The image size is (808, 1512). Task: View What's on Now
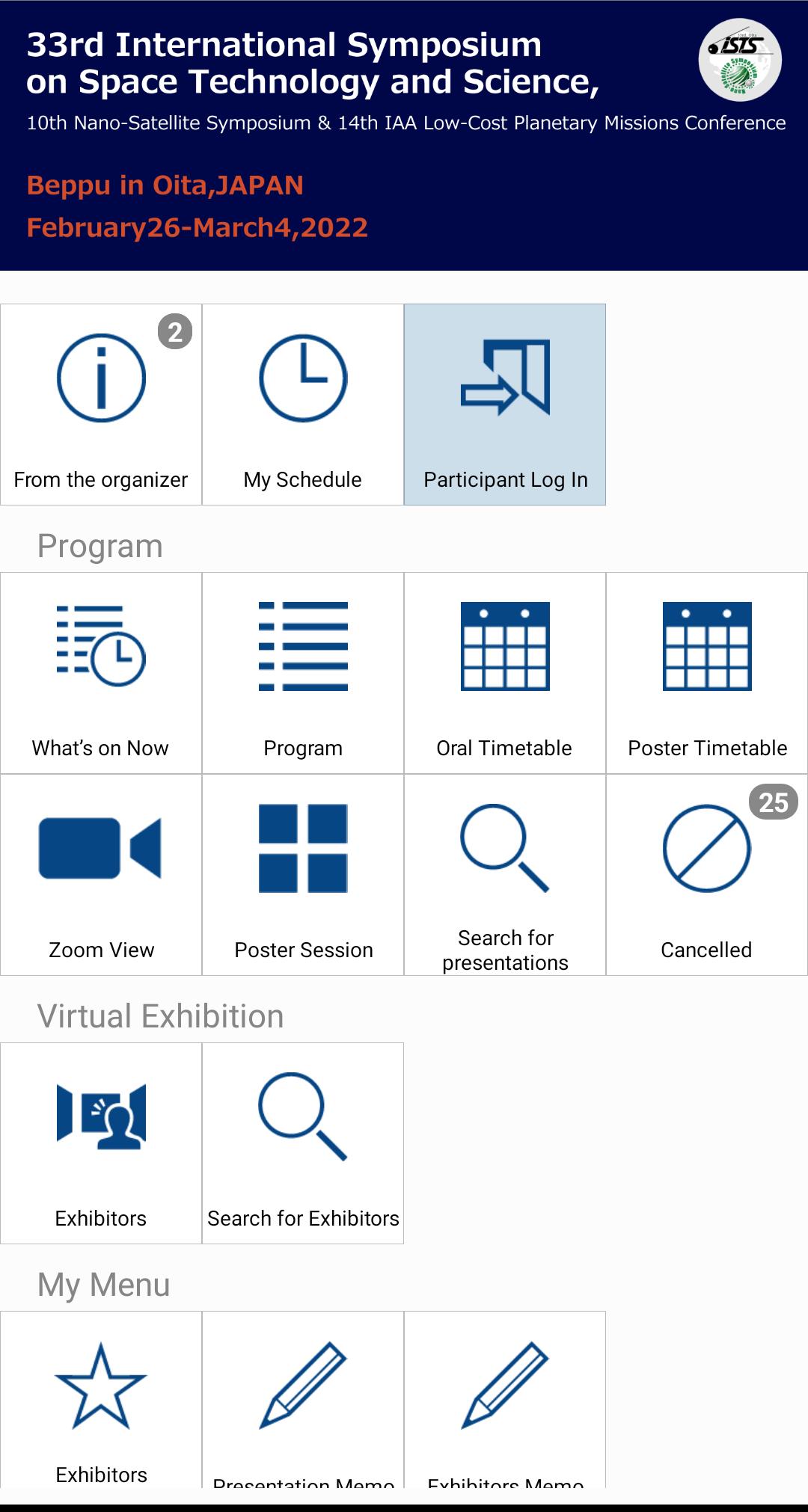click(x=101, y=673)
